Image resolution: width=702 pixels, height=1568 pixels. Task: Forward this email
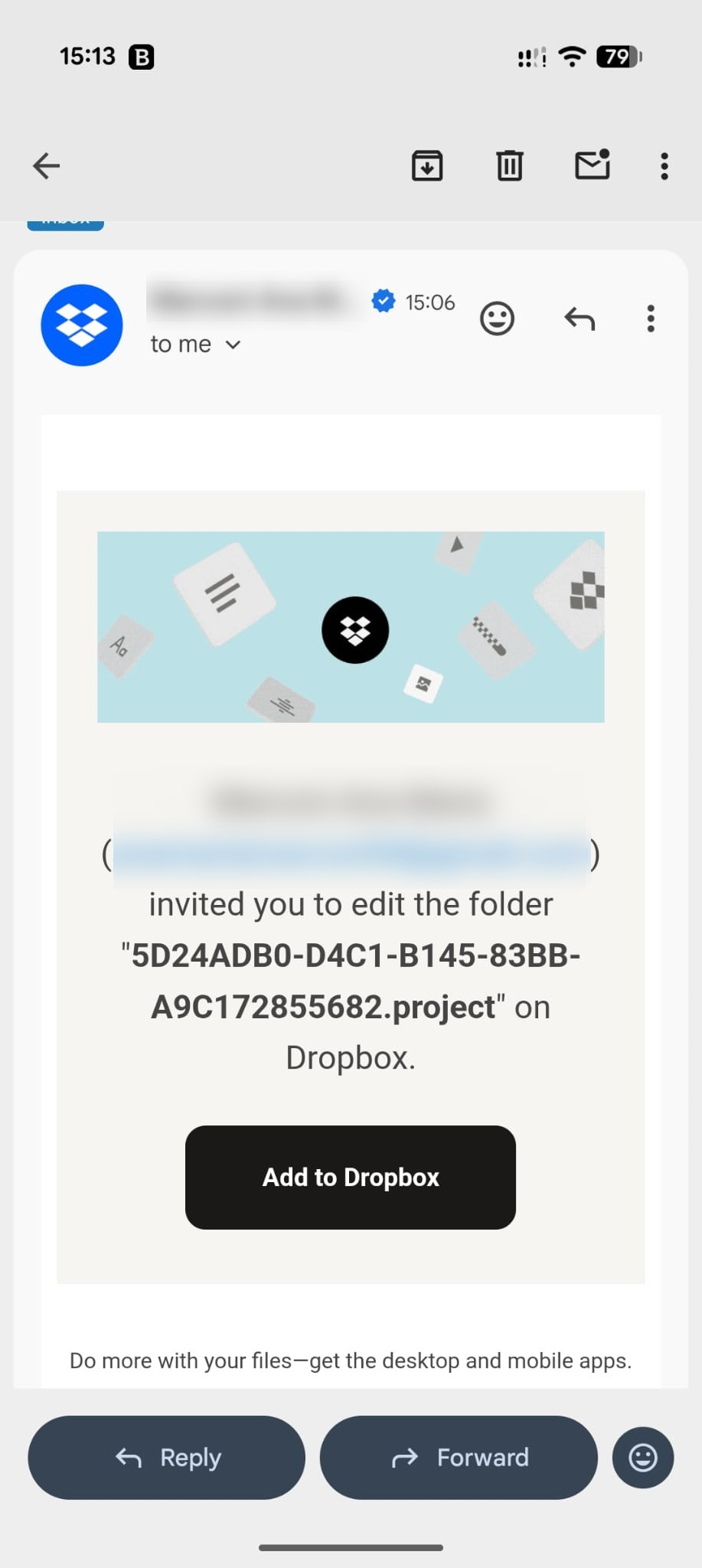coord(459,1457)
